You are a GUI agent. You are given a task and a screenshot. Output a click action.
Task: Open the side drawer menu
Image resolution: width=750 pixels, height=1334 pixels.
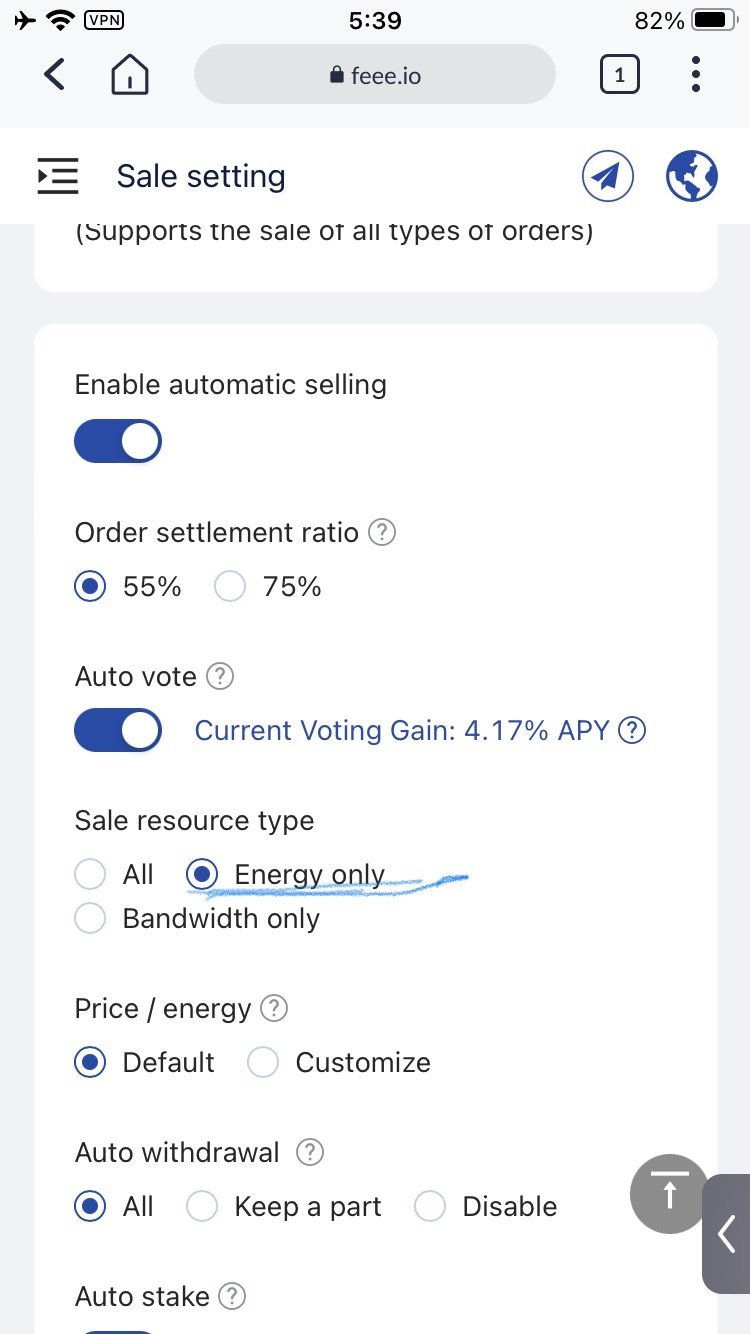[x=58, y=176]
